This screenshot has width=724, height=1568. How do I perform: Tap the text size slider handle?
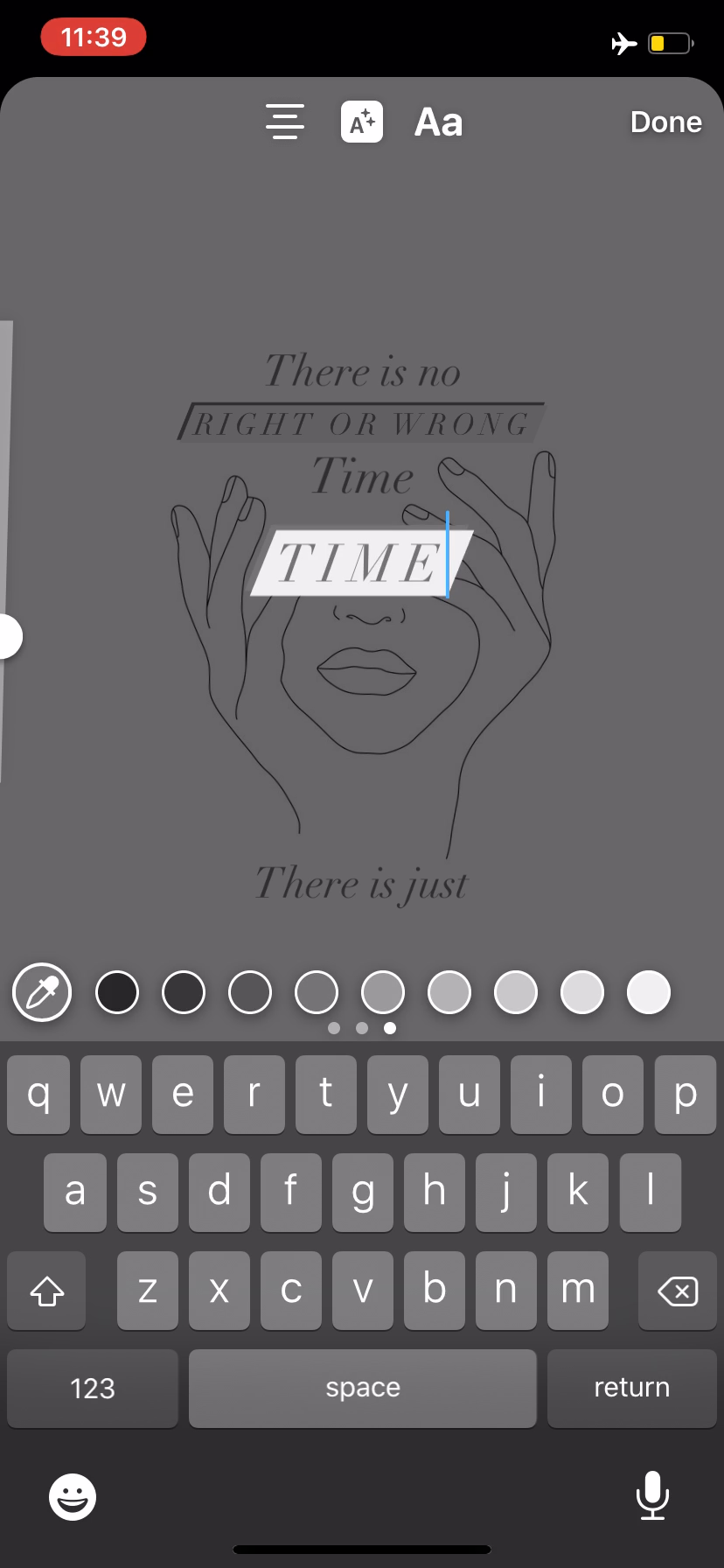7,636
